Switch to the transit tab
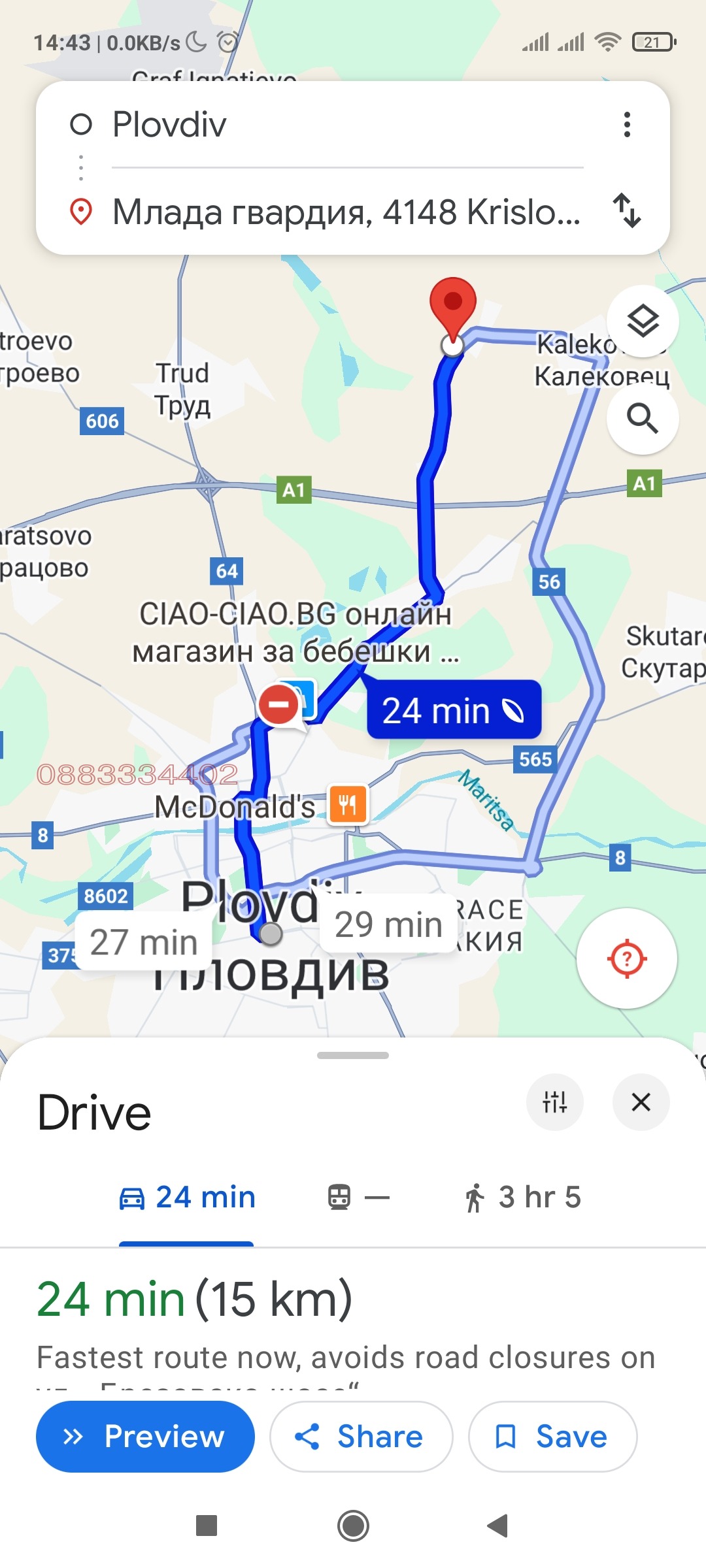Image resolution: width=706 pixels, height=1568 pixels. 358,1198
